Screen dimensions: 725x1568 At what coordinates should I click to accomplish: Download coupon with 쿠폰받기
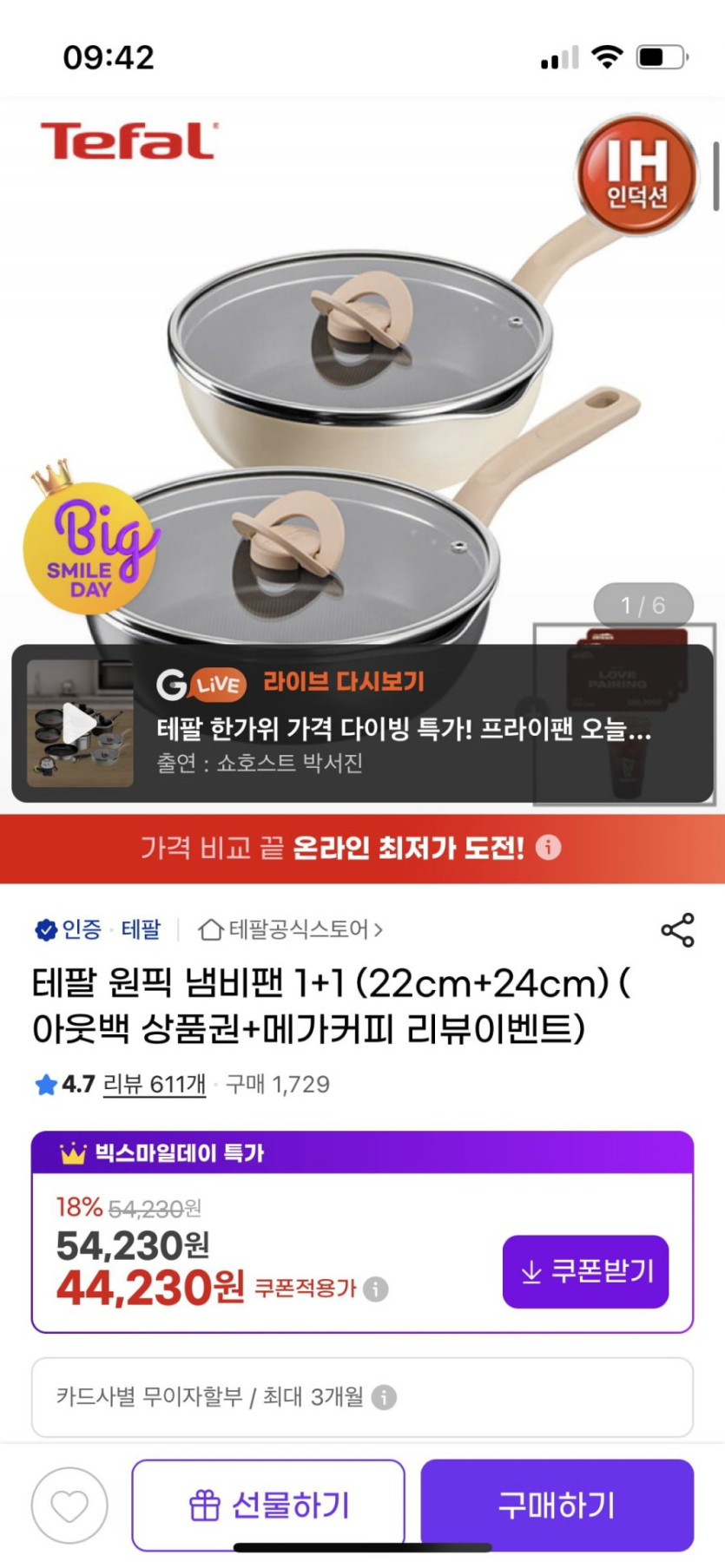[x=585, y=1271]
